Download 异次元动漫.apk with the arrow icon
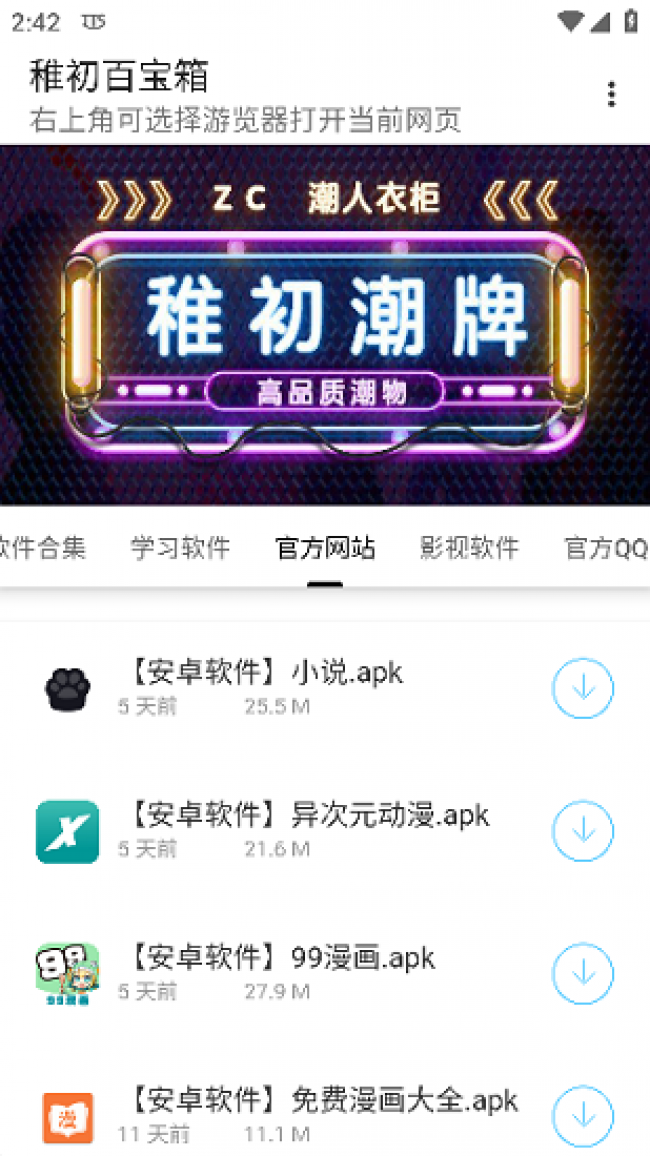The image size is (650, 1156). pos(583,831)
